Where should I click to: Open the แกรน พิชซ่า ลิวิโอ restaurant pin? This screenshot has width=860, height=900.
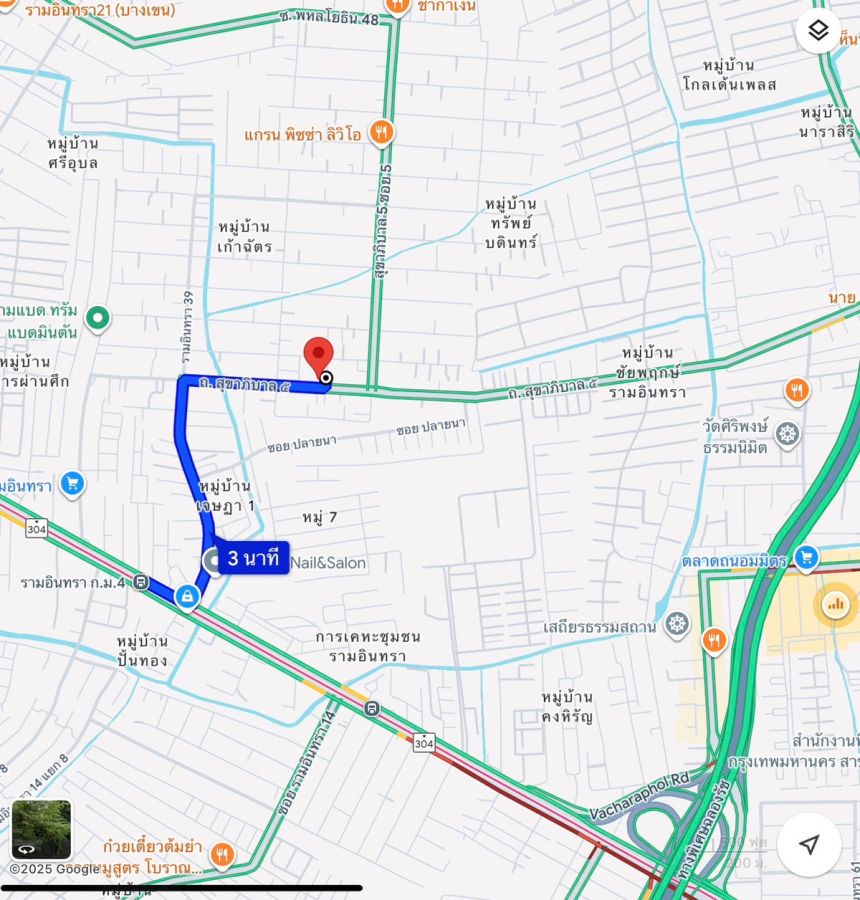[x=380, y=132]
